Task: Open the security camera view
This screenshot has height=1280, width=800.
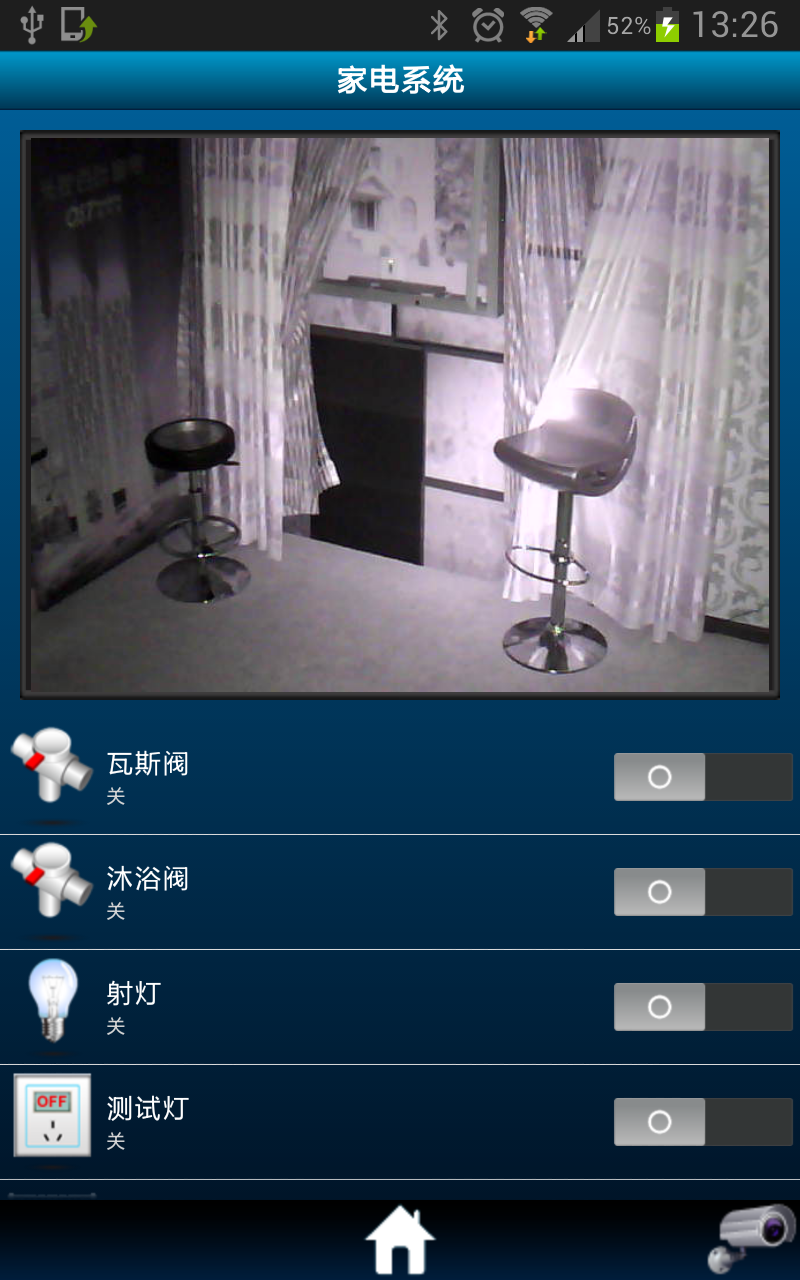Action: click(752, 1238)
